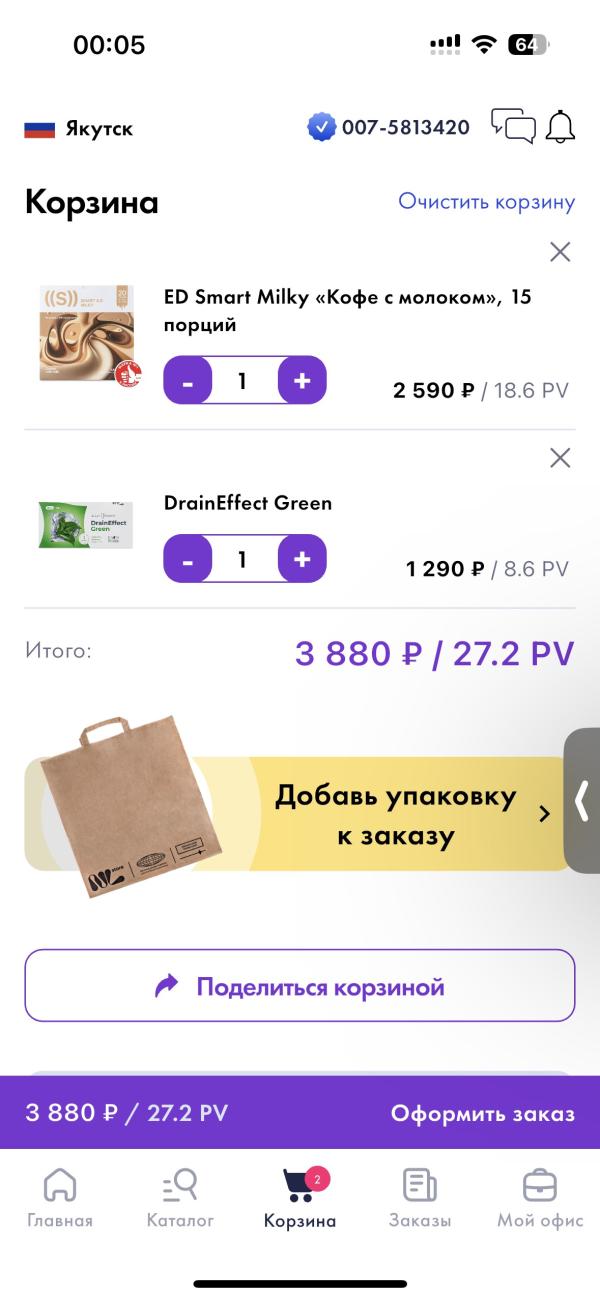The image size is (600, 1300).
Task: Share the cart via Поделиться корзиной
Action: (300, 986)
